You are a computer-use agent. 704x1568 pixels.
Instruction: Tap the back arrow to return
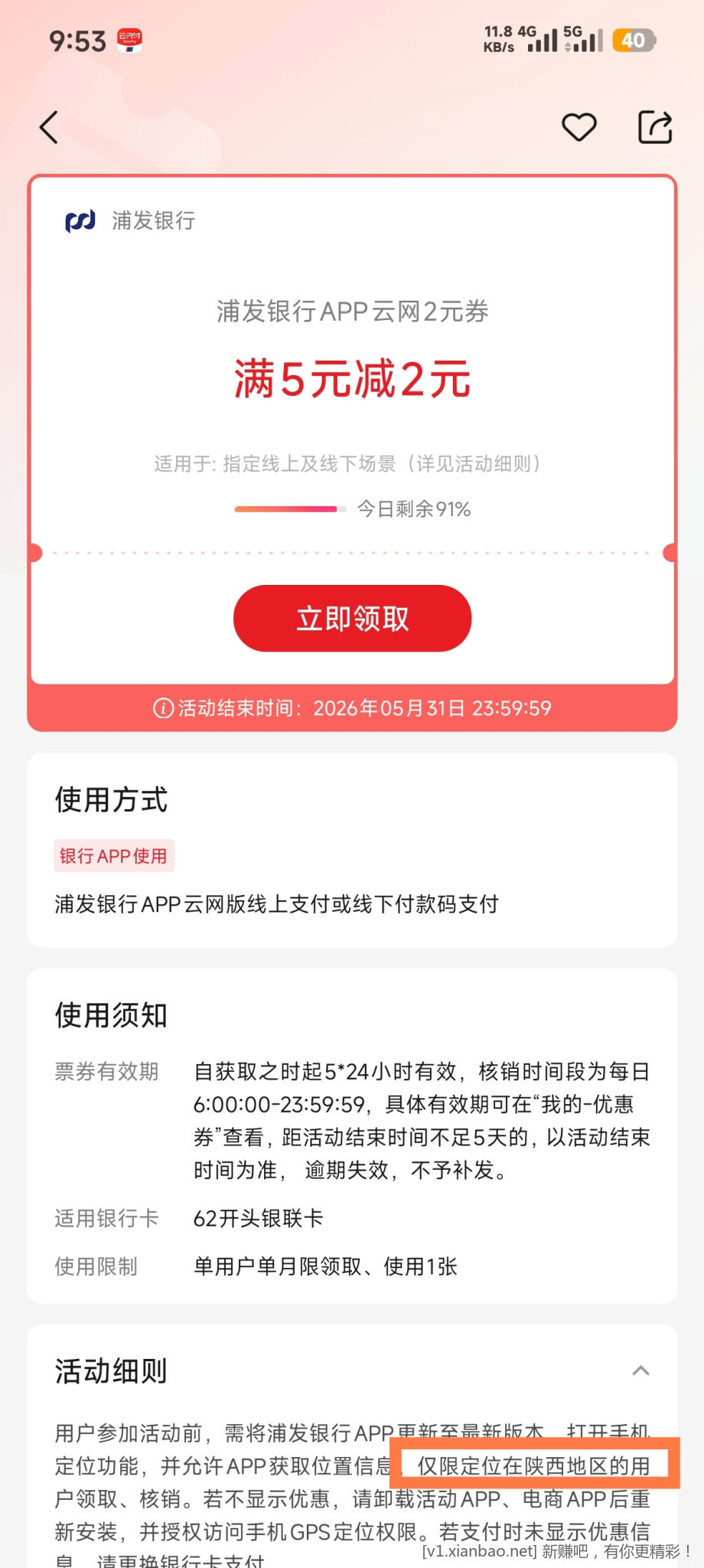[x=48, y=127]
